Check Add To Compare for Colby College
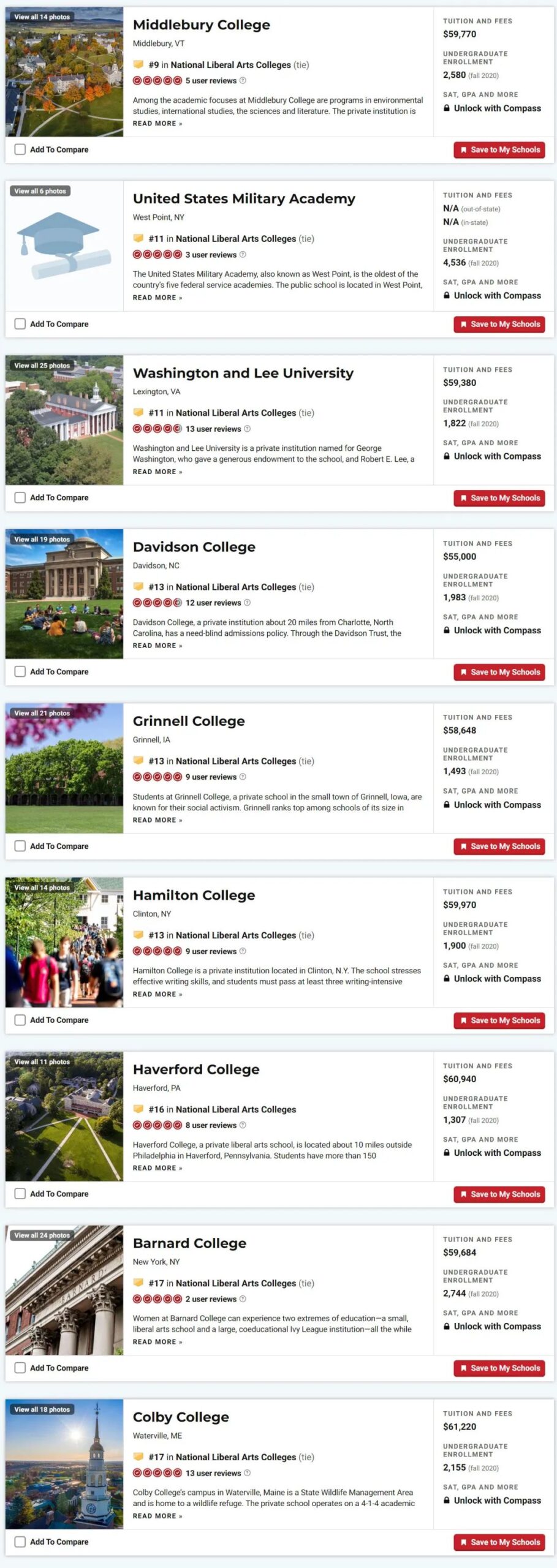This screenshot has width=557, height=1568. (20, 1542)
